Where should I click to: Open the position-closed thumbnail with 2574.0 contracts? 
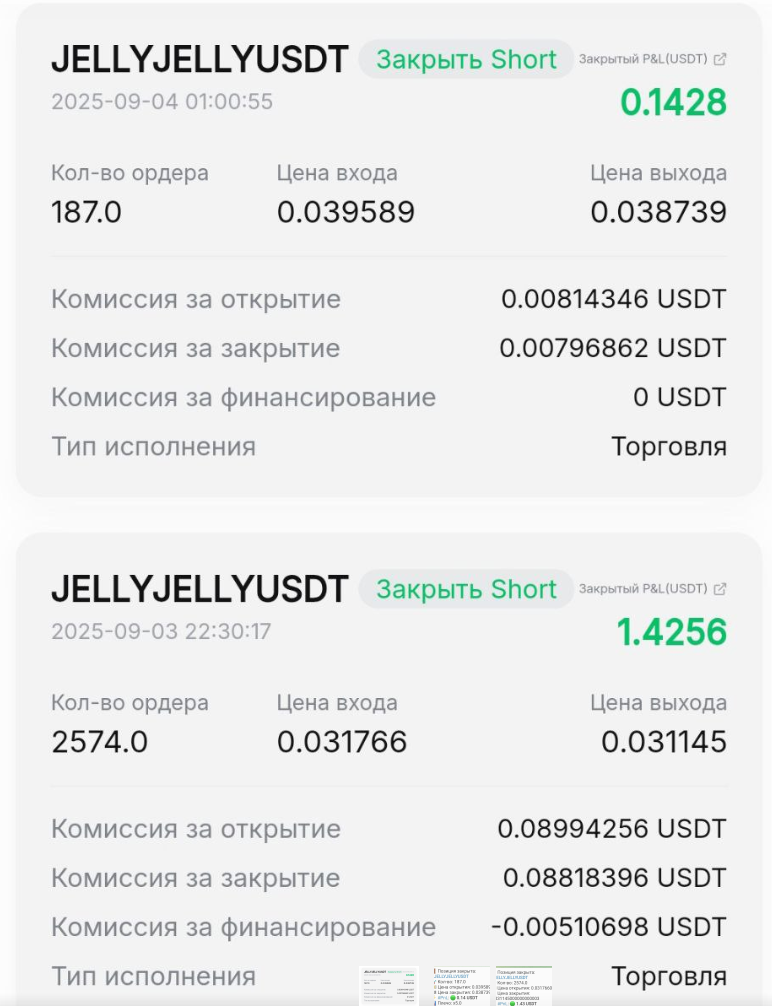[523, 985]
